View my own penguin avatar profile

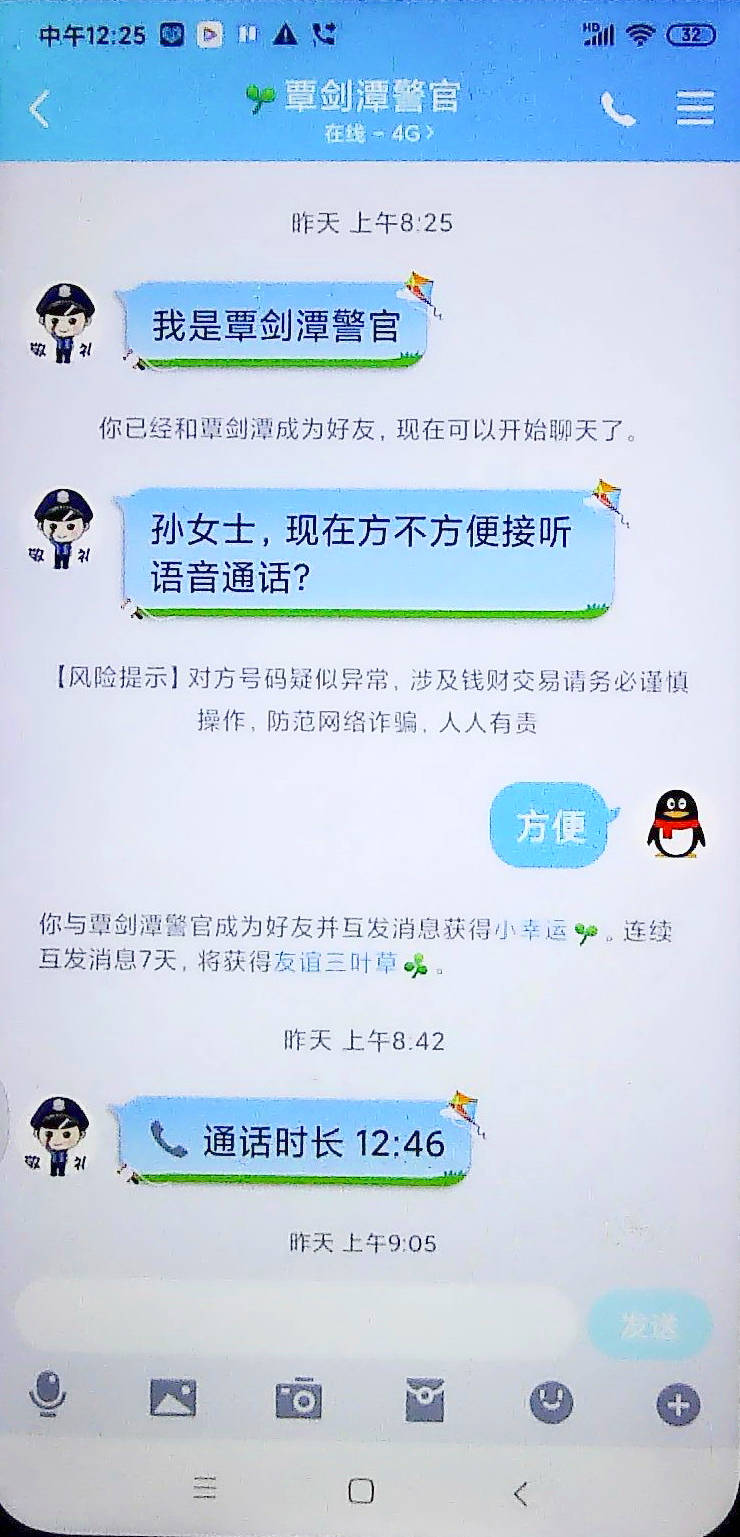[x=676, y=824]
